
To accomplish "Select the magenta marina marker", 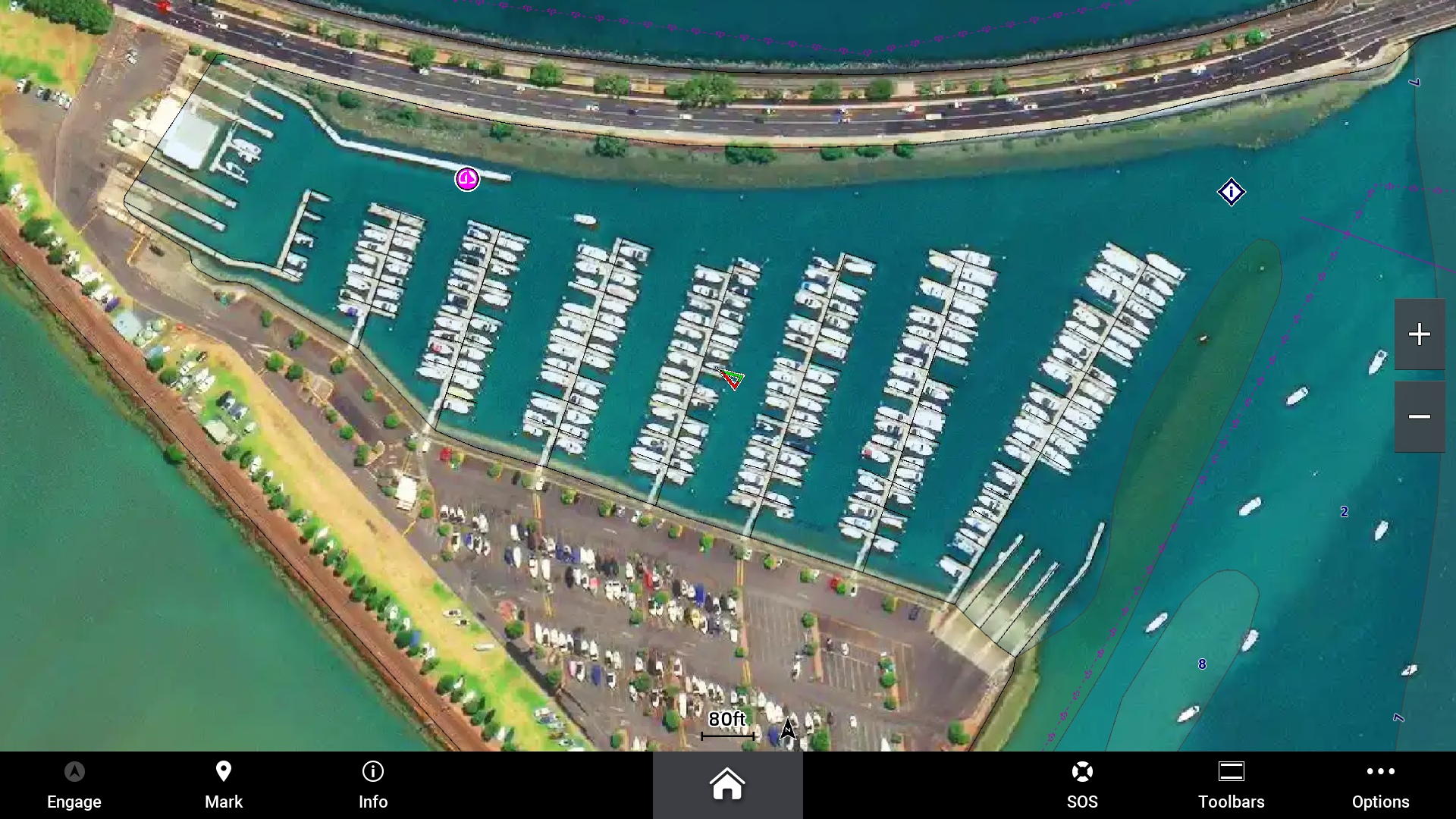I will point(467,179).
